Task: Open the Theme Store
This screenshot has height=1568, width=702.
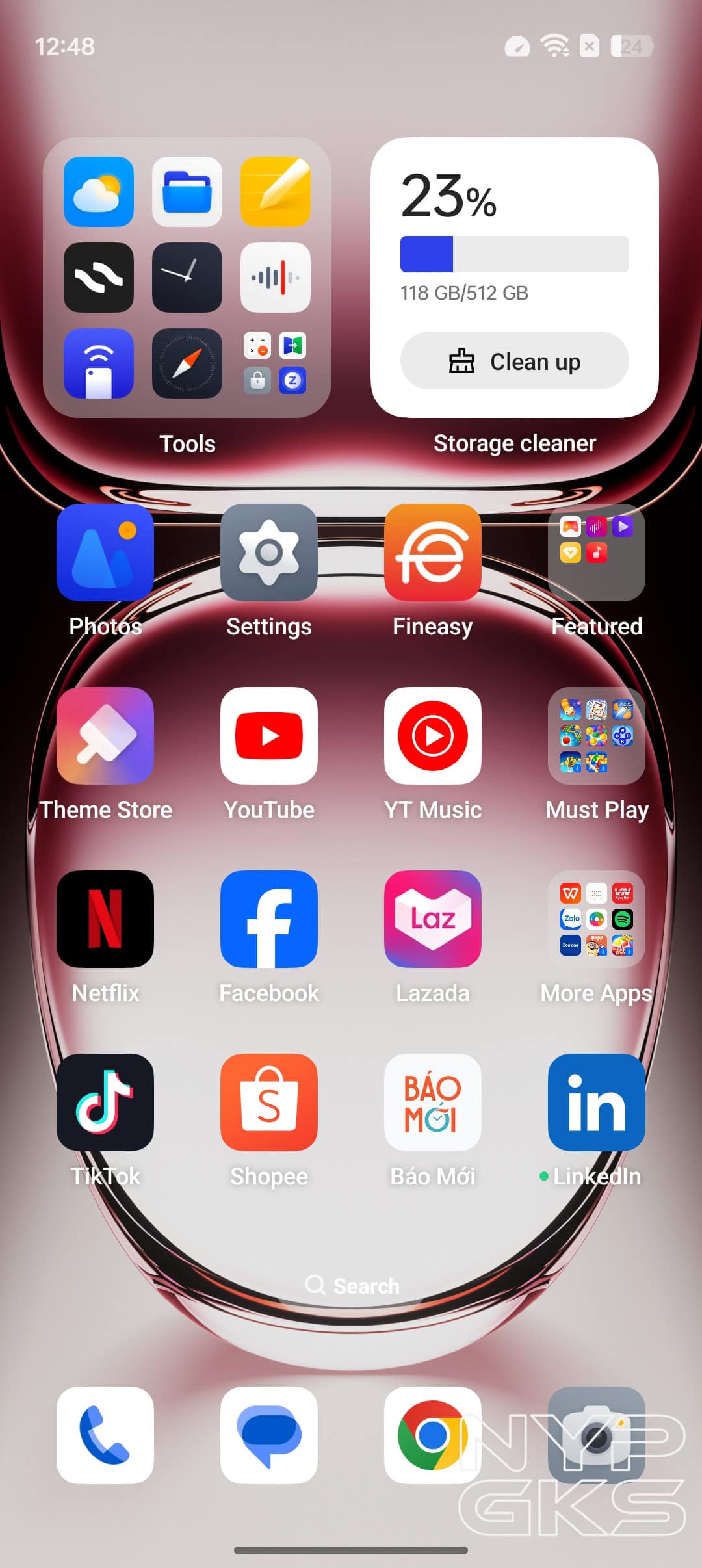Action: coord(105,735)
